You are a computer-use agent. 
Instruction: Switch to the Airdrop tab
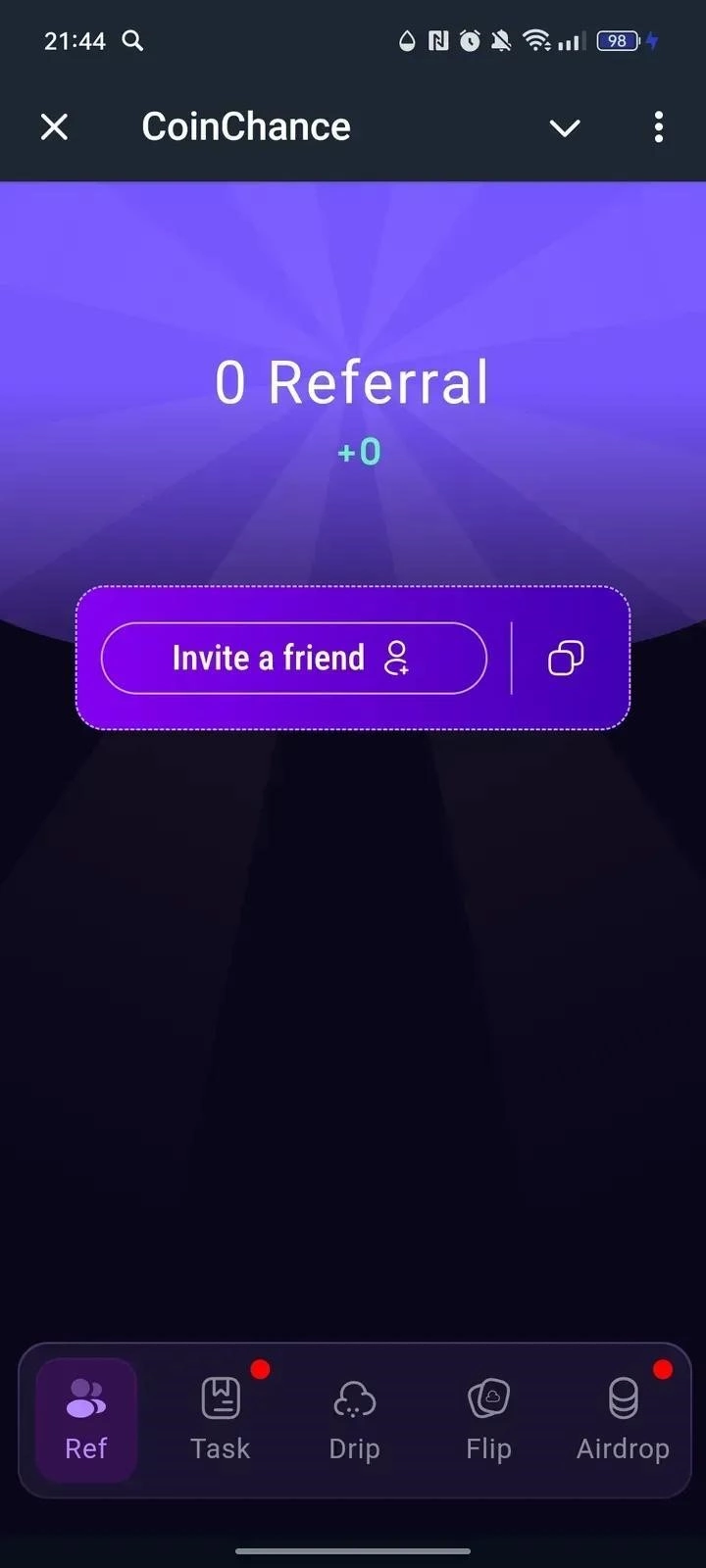point(623,1419)
